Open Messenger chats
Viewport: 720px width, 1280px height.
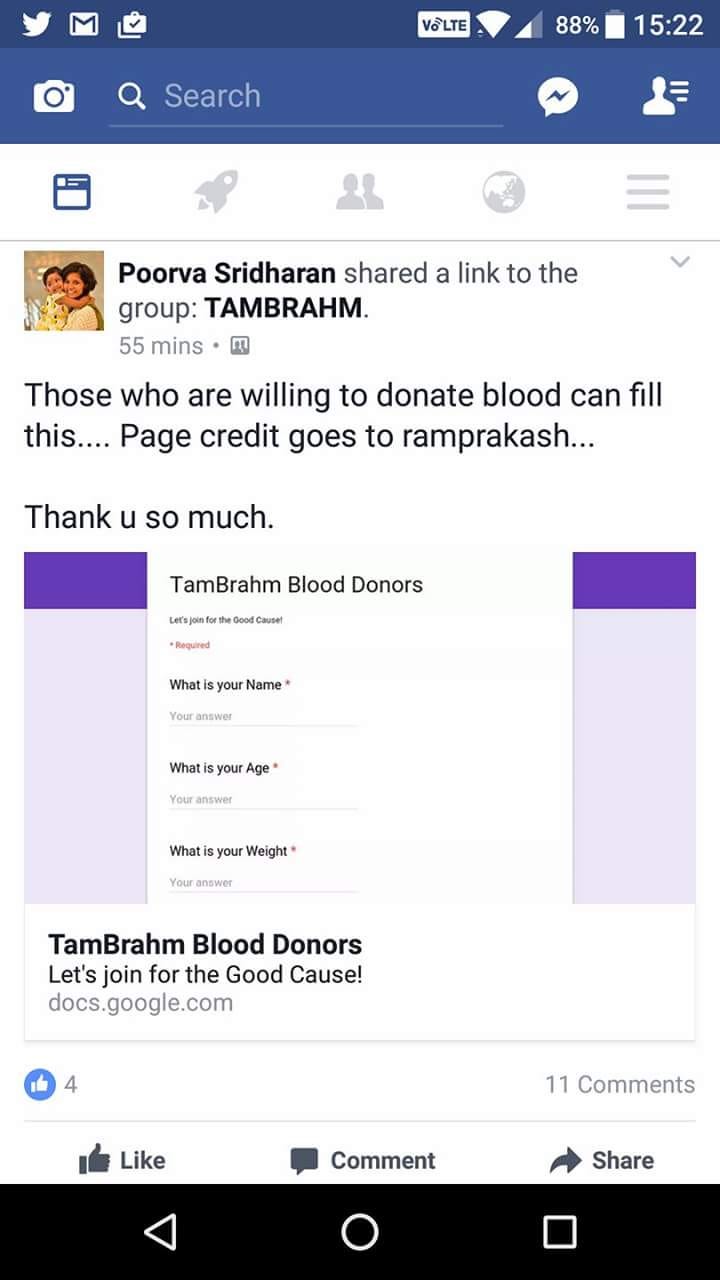557,97
